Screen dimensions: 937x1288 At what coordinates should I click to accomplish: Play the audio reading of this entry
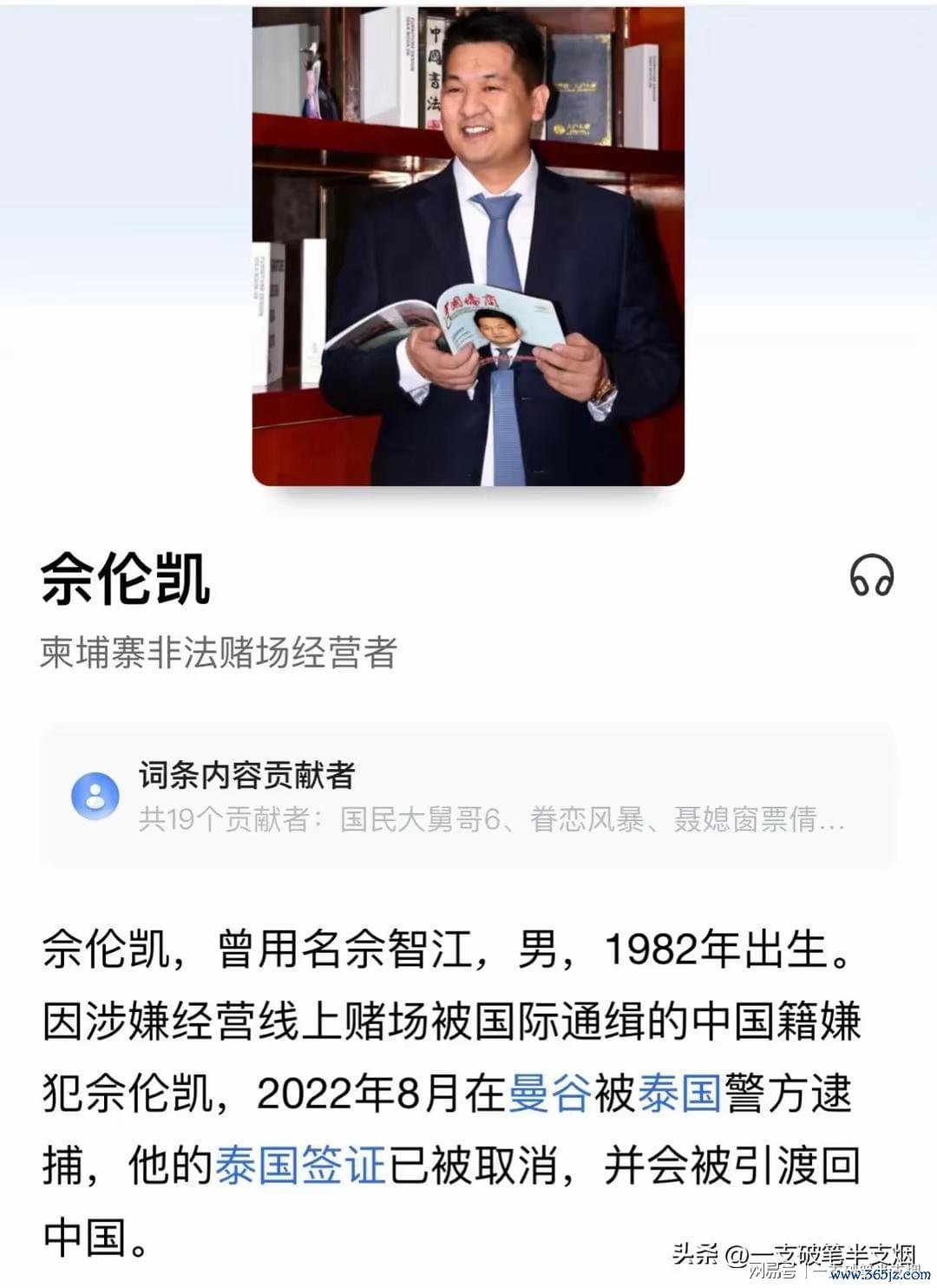click(871, 576)
